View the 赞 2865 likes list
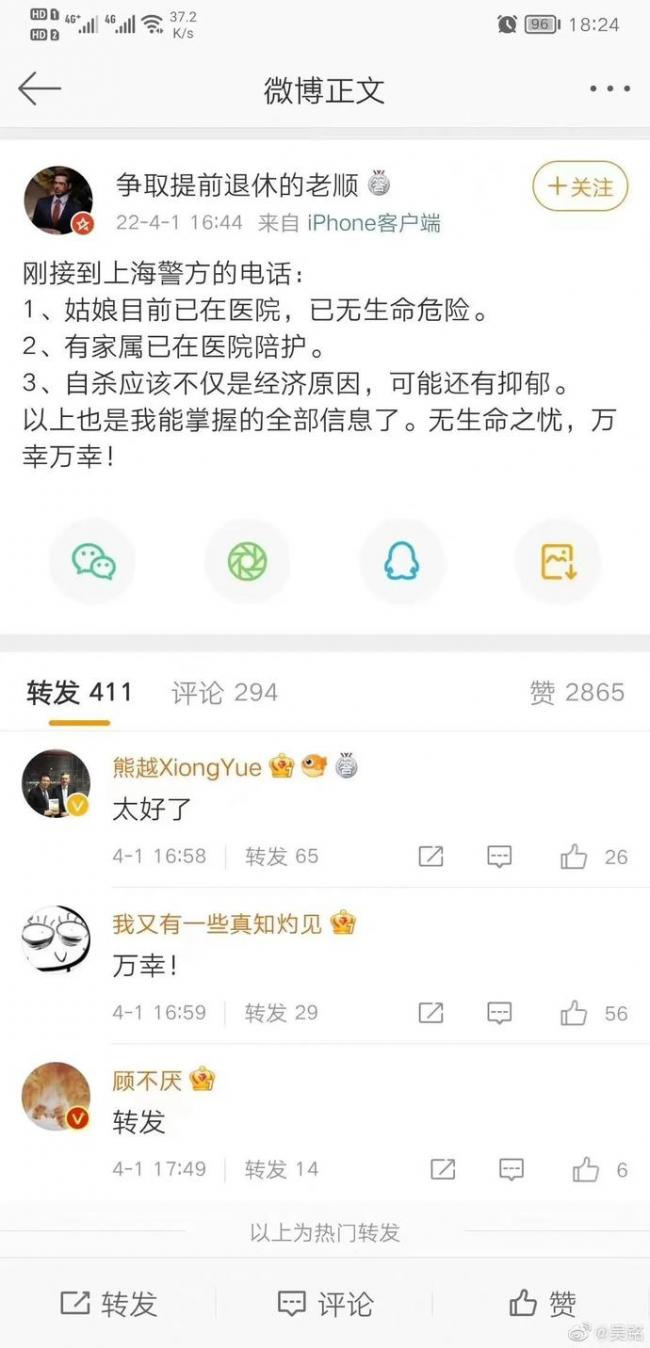Viewport: 650px width, 1348px height. (576, 692)
